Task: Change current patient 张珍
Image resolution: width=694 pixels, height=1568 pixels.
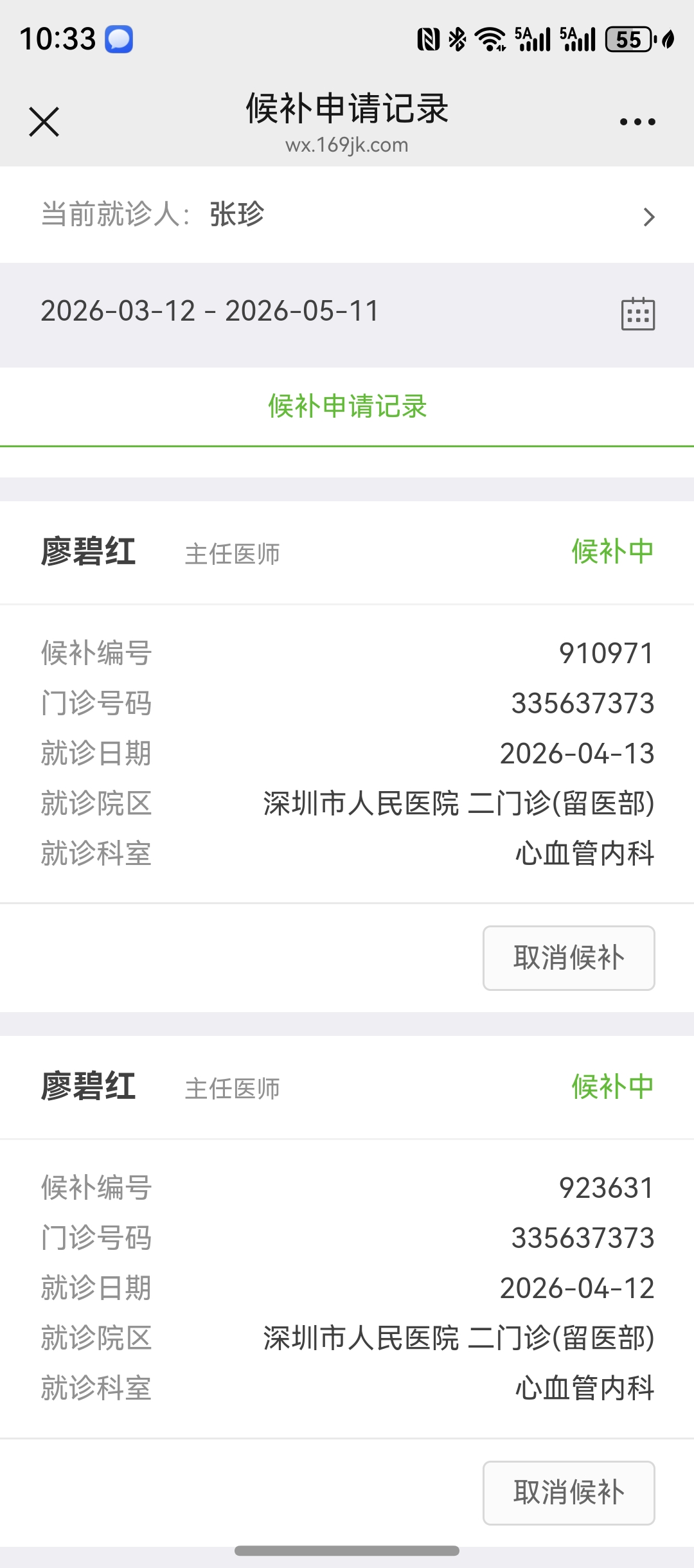Action: (347, 215)
